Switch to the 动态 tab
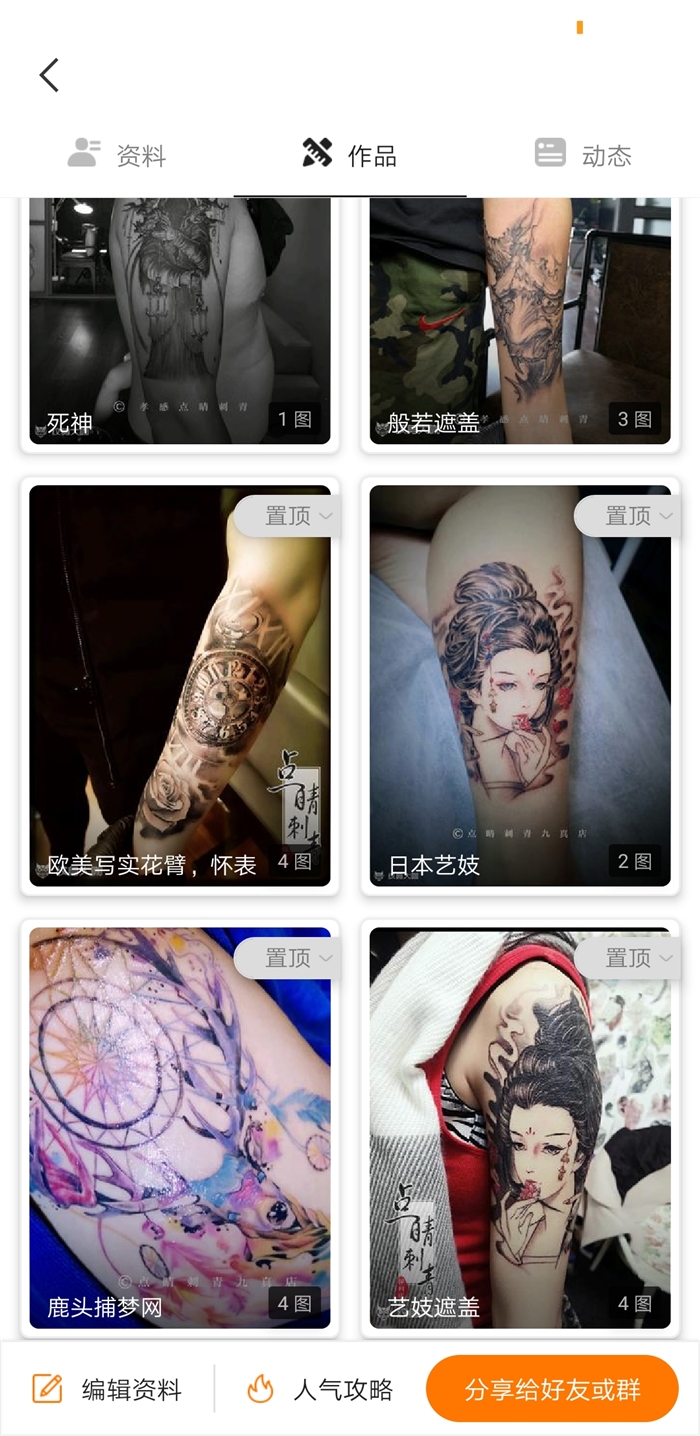This screenshot has width=700, height=1436. (x=583, y=154)
